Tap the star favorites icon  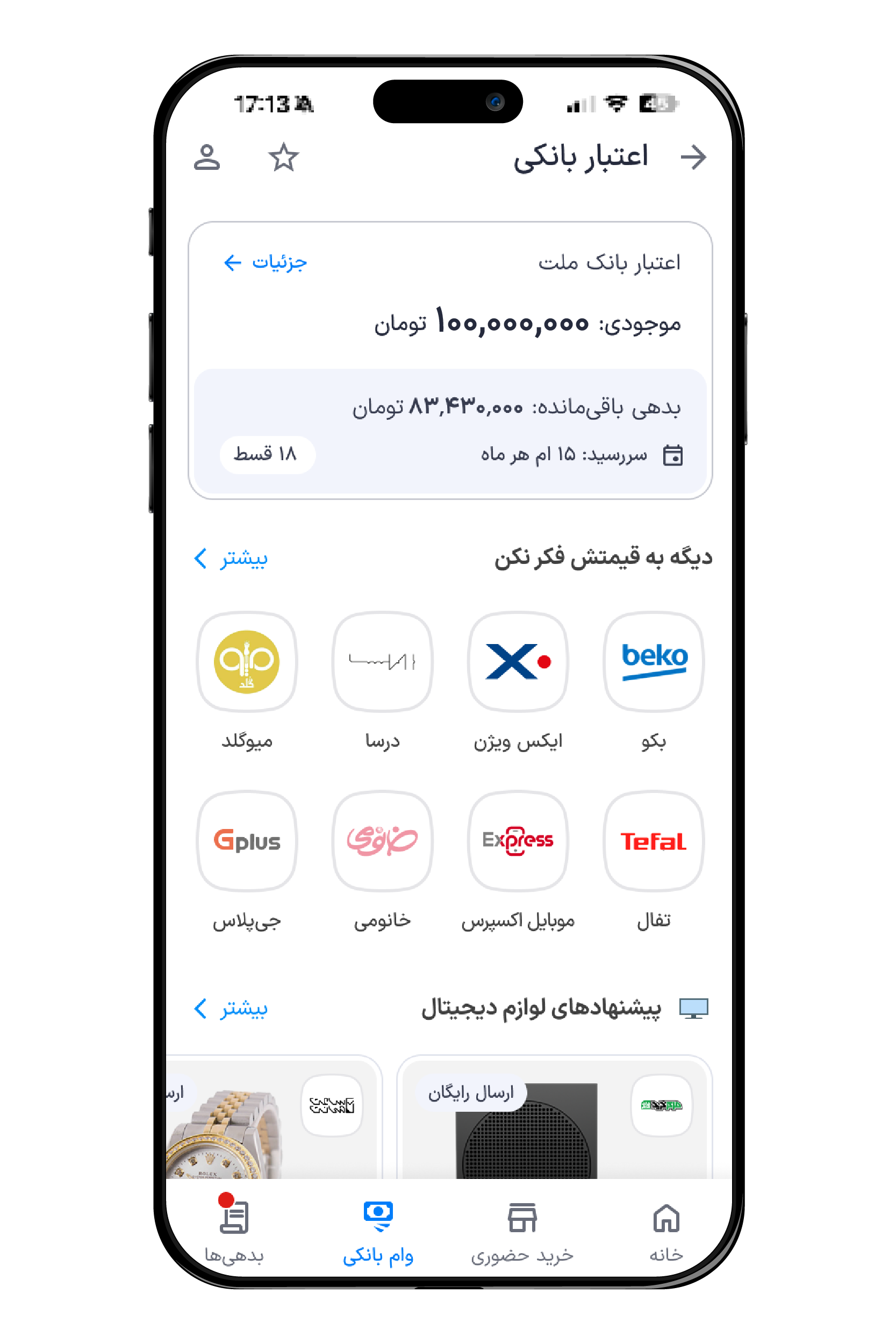click(283, 157)
